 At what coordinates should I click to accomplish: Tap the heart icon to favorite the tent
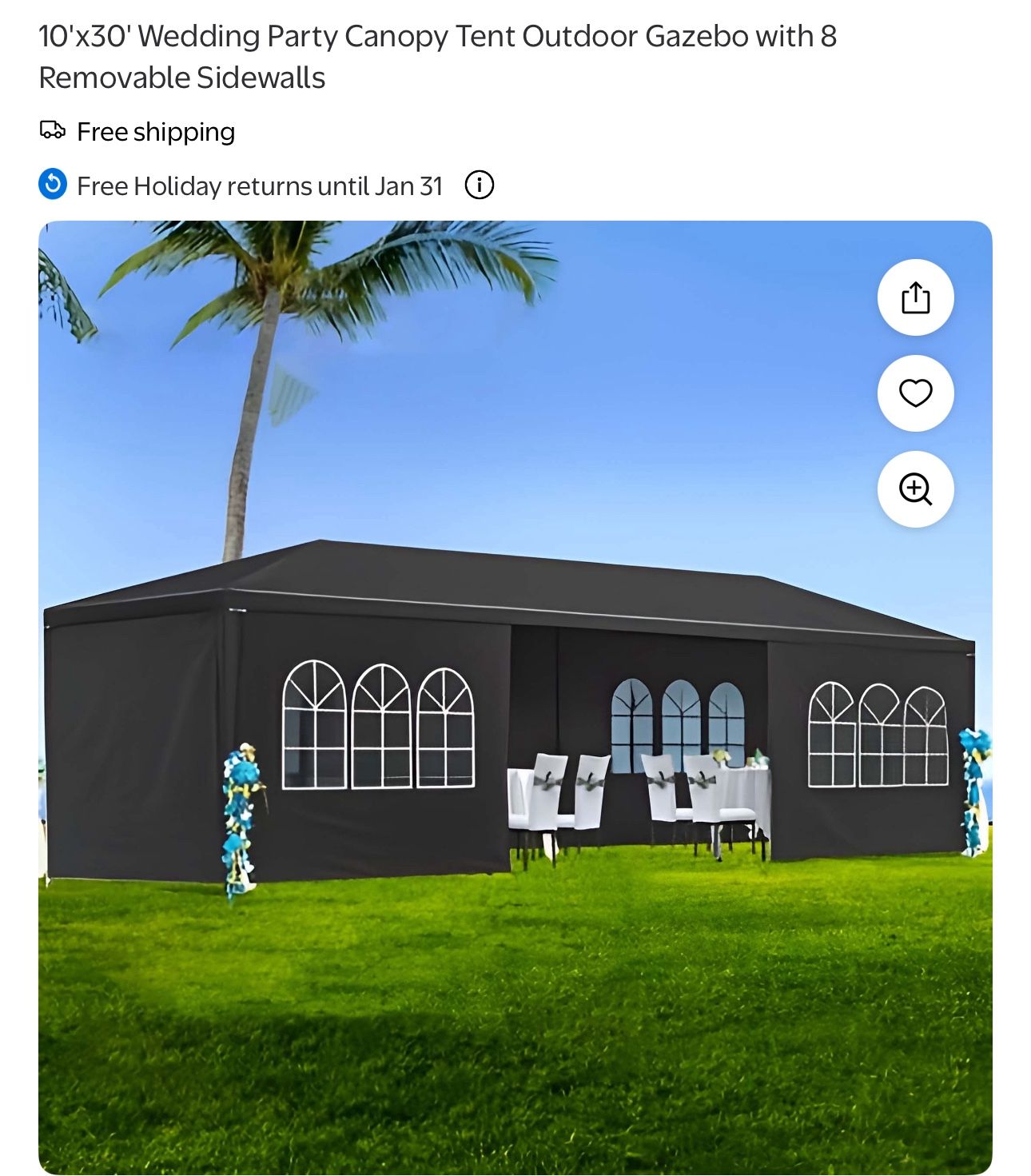point(916,394)
